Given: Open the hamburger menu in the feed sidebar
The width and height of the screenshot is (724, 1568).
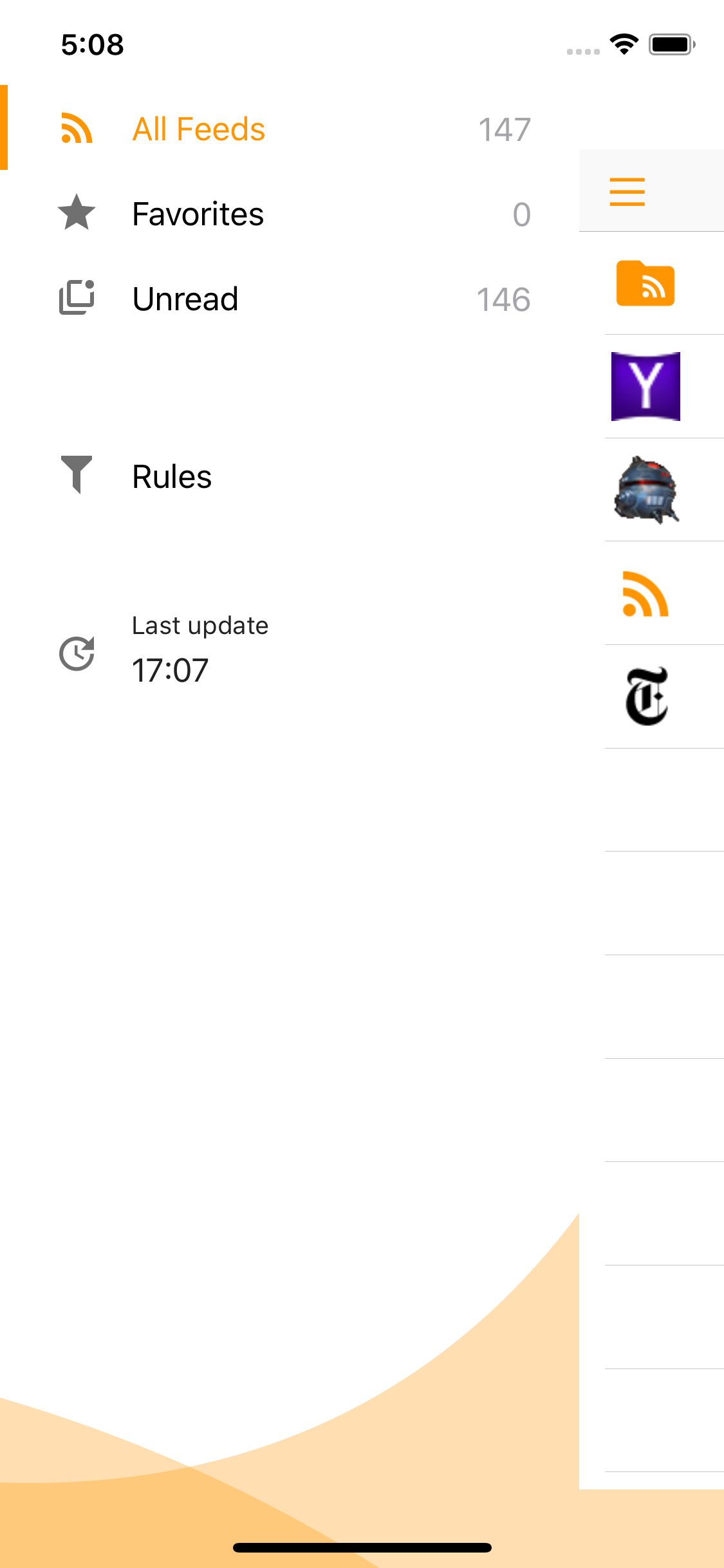Looking at the screenshot, I should pyautogui.click(x=627, y=191).
